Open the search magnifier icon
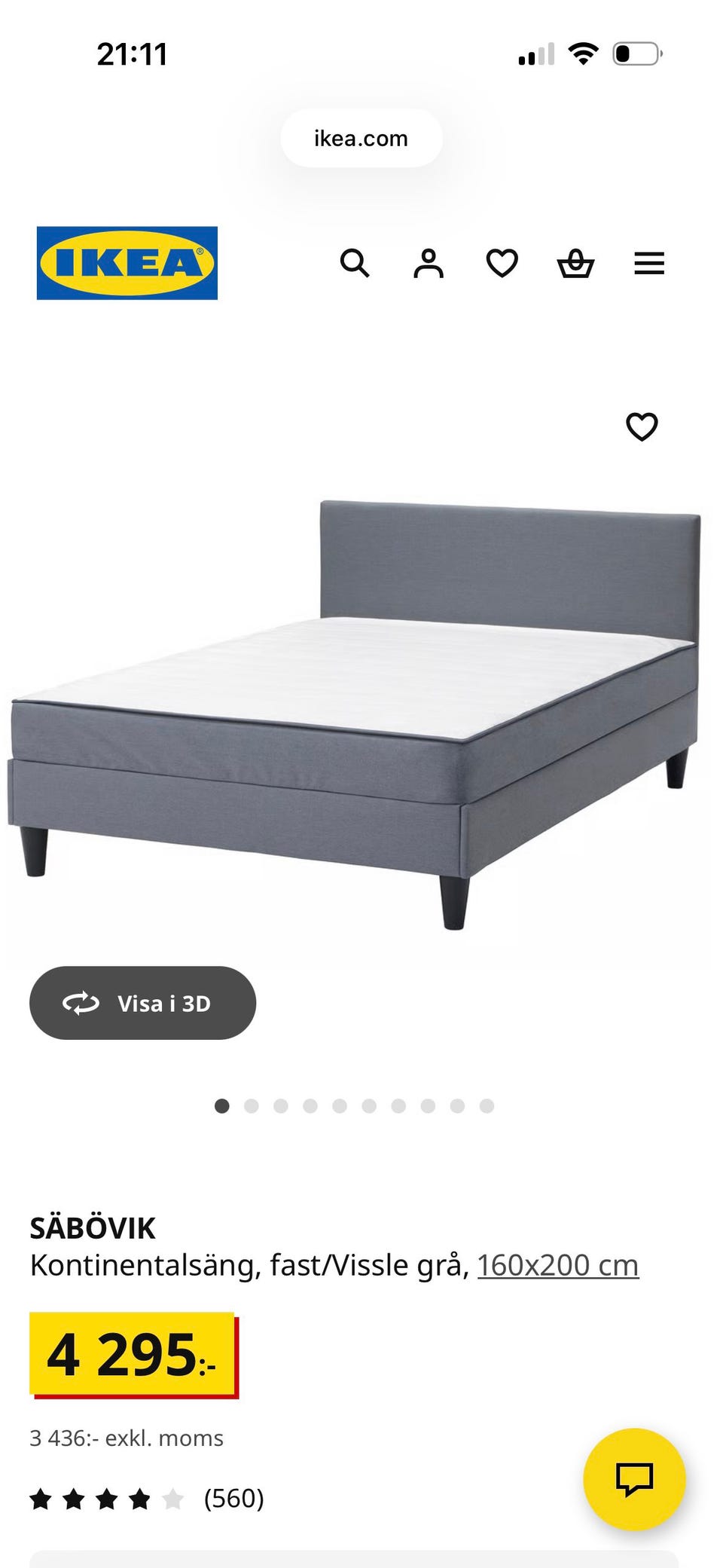The image size is (723, 1568). click(x=355, y=264)
